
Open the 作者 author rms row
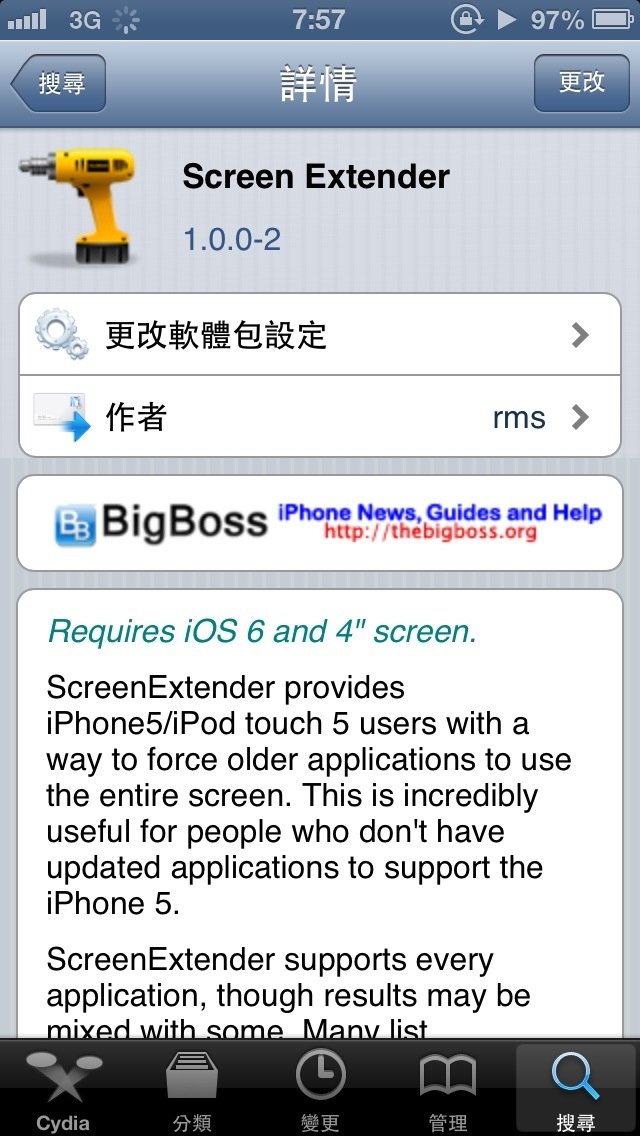point(320,417)
